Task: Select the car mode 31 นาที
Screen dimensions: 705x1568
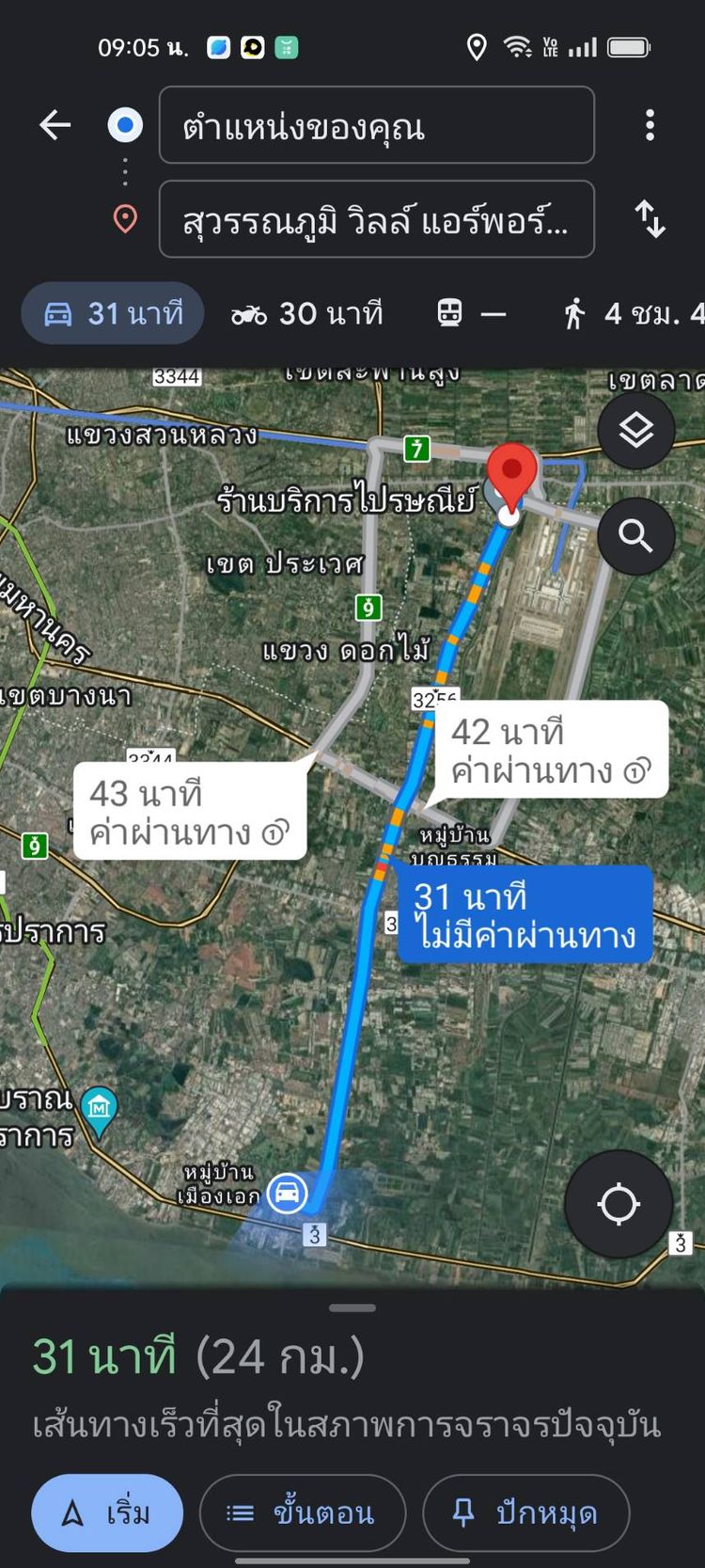Action: coord(113,313)
